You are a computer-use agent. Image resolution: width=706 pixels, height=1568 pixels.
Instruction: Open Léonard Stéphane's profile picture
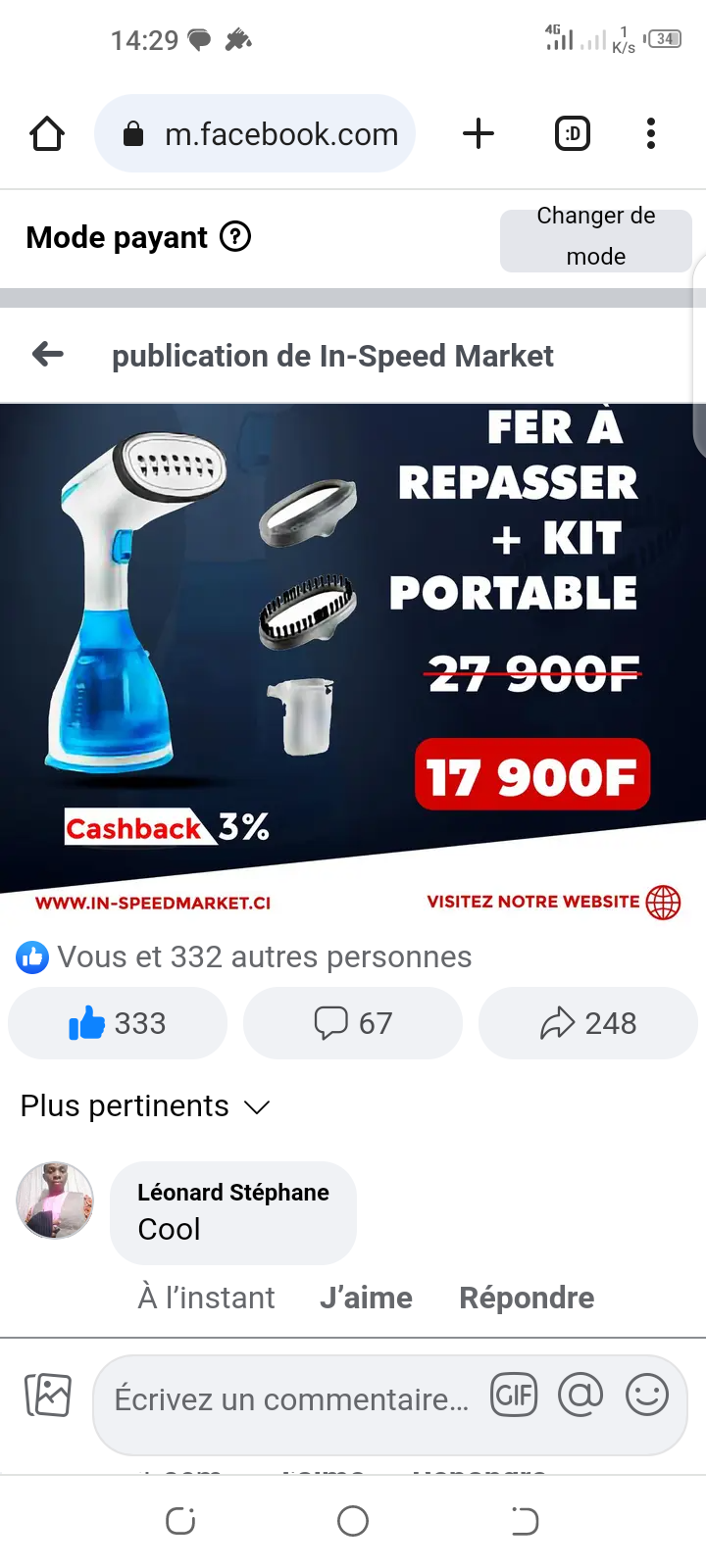tap(55, 1200)
